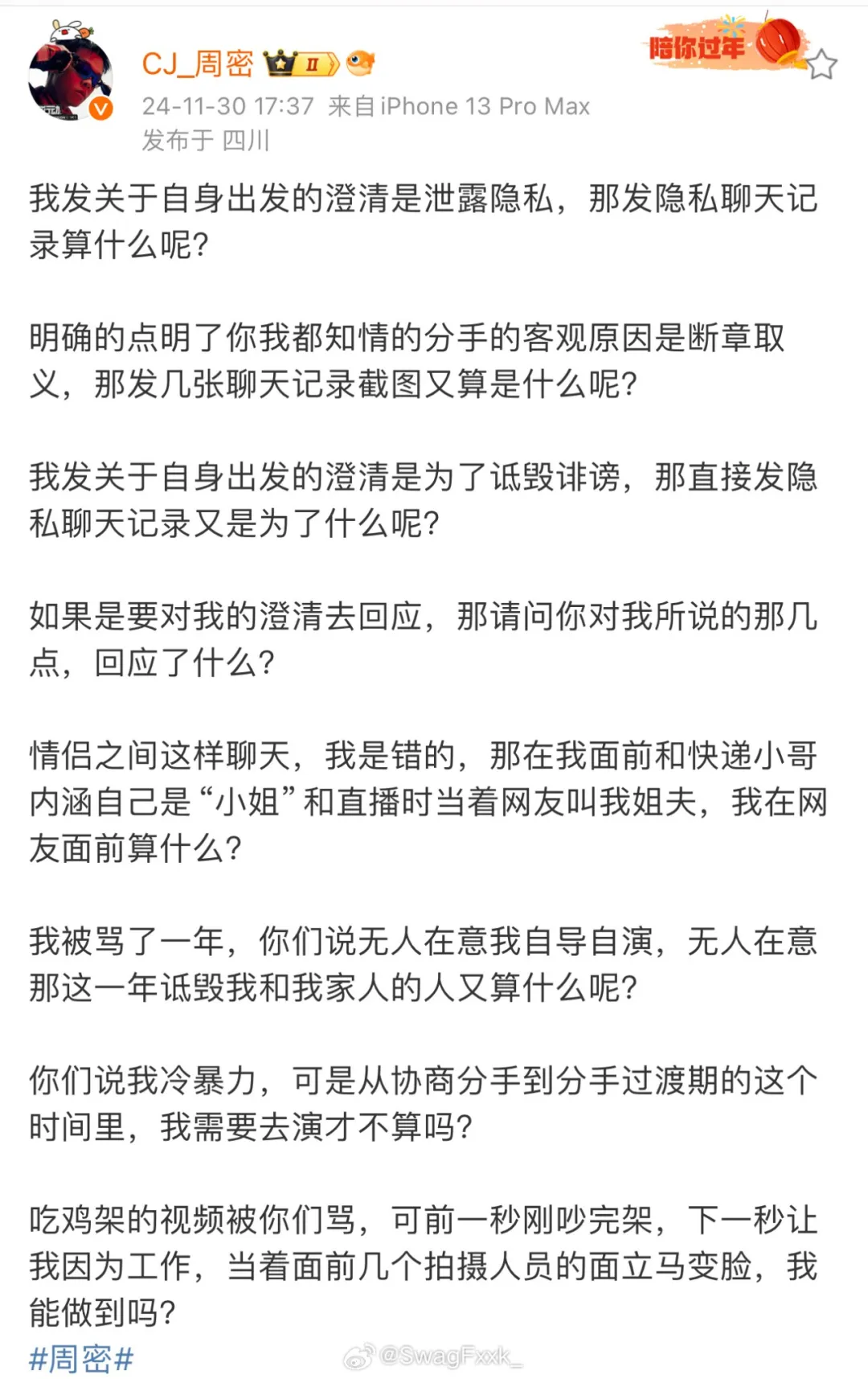868x1379 pixels.
Task: Tap the username CJ_周密
Action: point(198,64)
